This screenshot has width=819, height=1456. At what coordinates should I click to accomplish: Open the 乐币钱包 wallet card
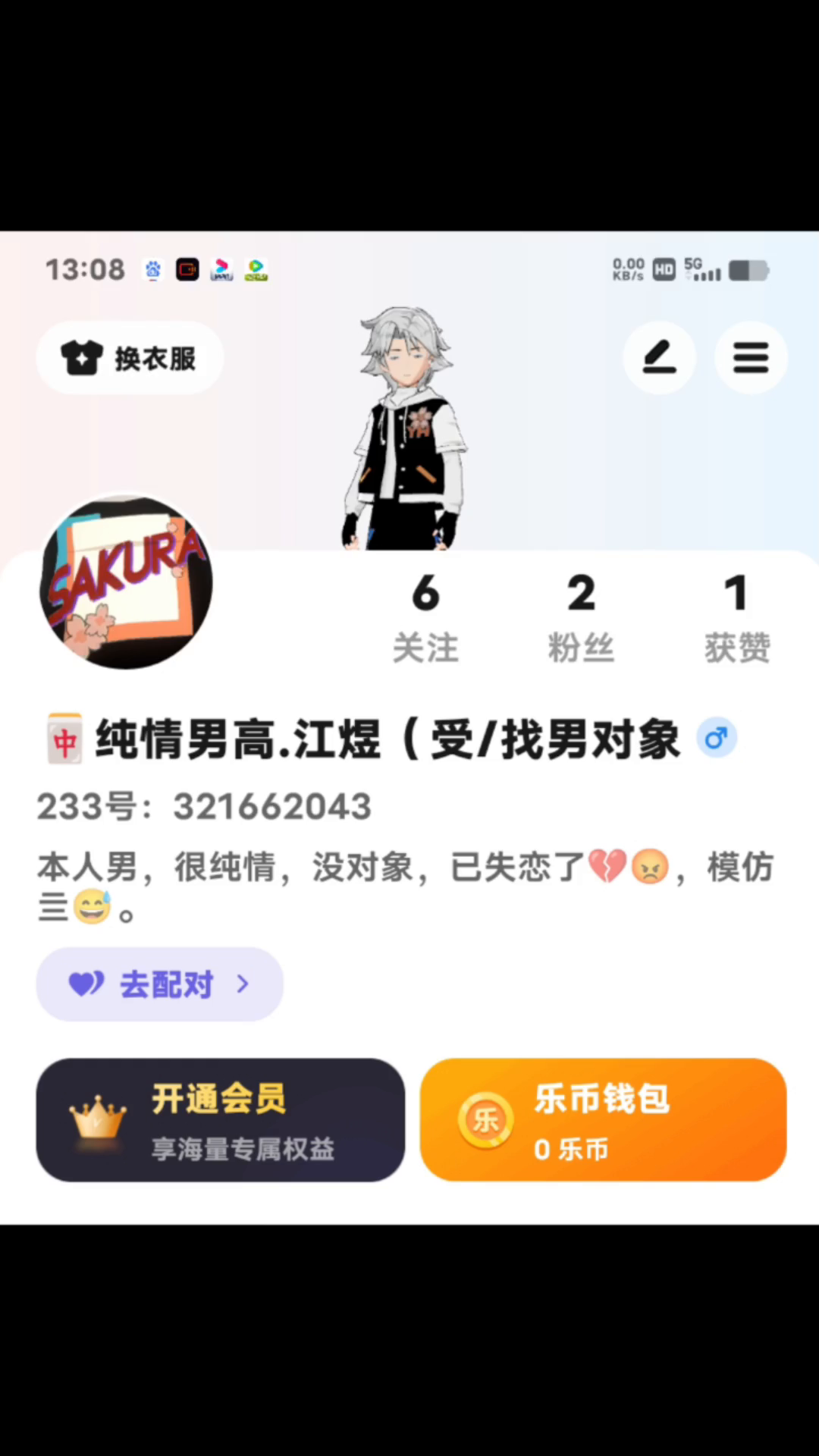click(x=604, y=1120)
